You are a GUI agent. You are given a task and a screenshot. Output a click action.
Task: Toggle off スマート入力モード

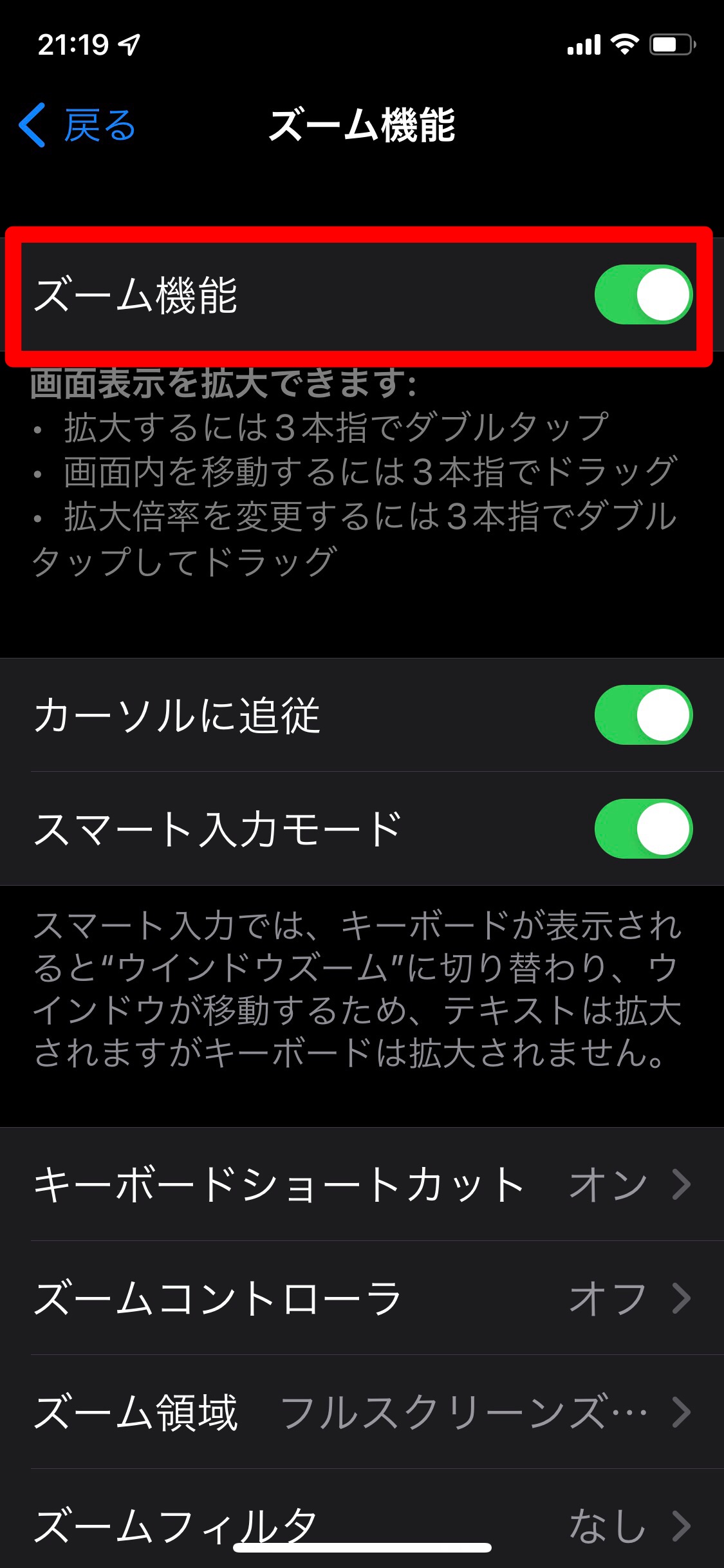point(643,828)
